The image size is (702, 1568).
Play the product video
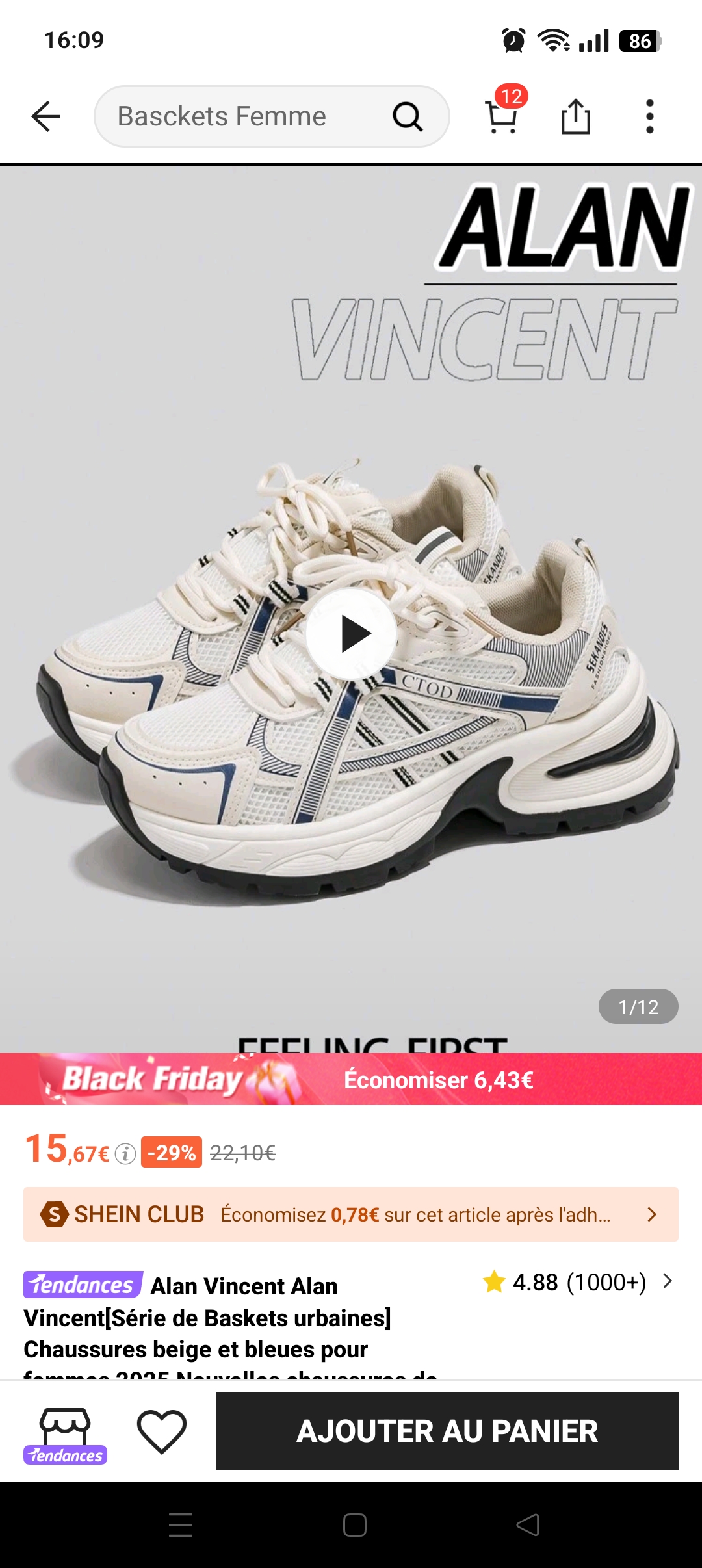click(352, 634)
